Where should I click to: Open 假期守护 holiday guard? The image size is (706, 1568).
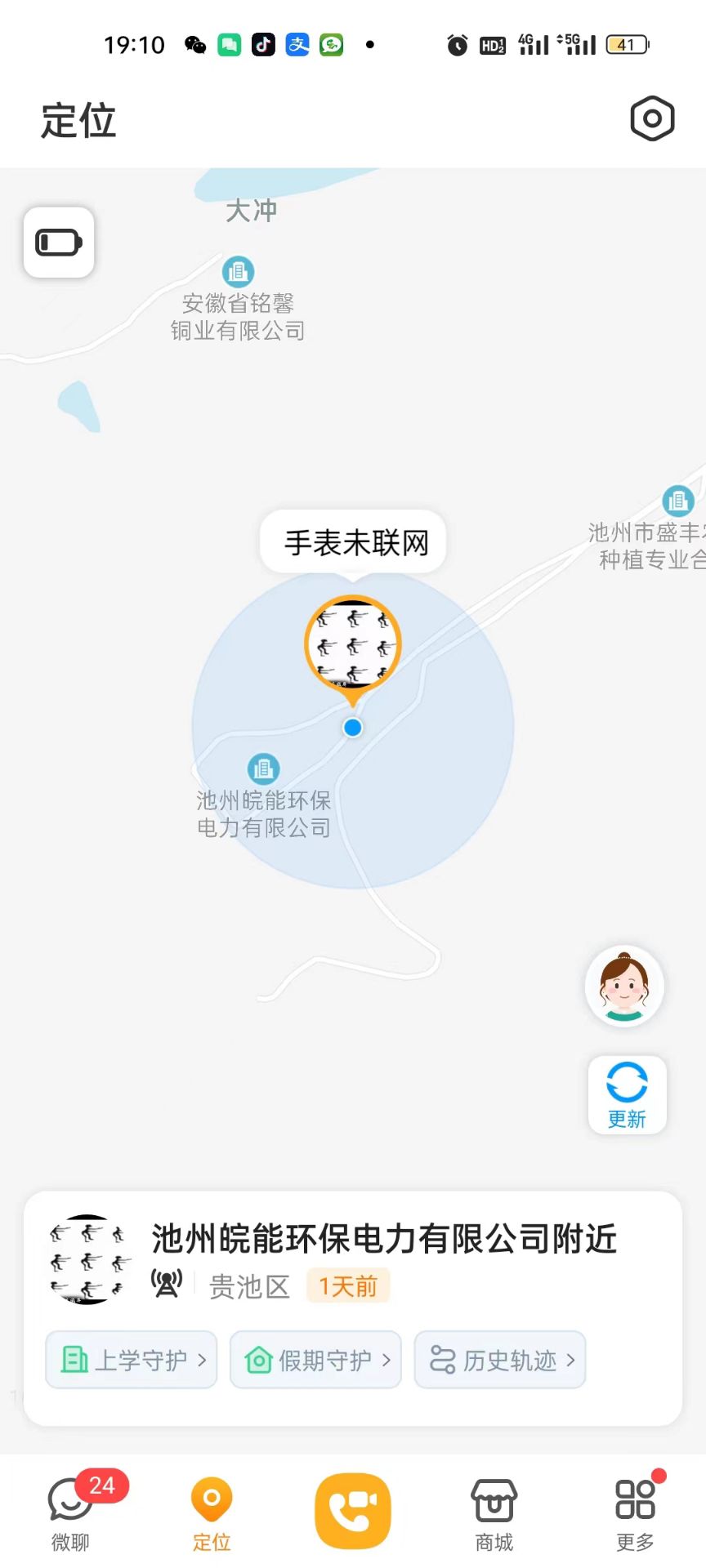(315, 1360)
